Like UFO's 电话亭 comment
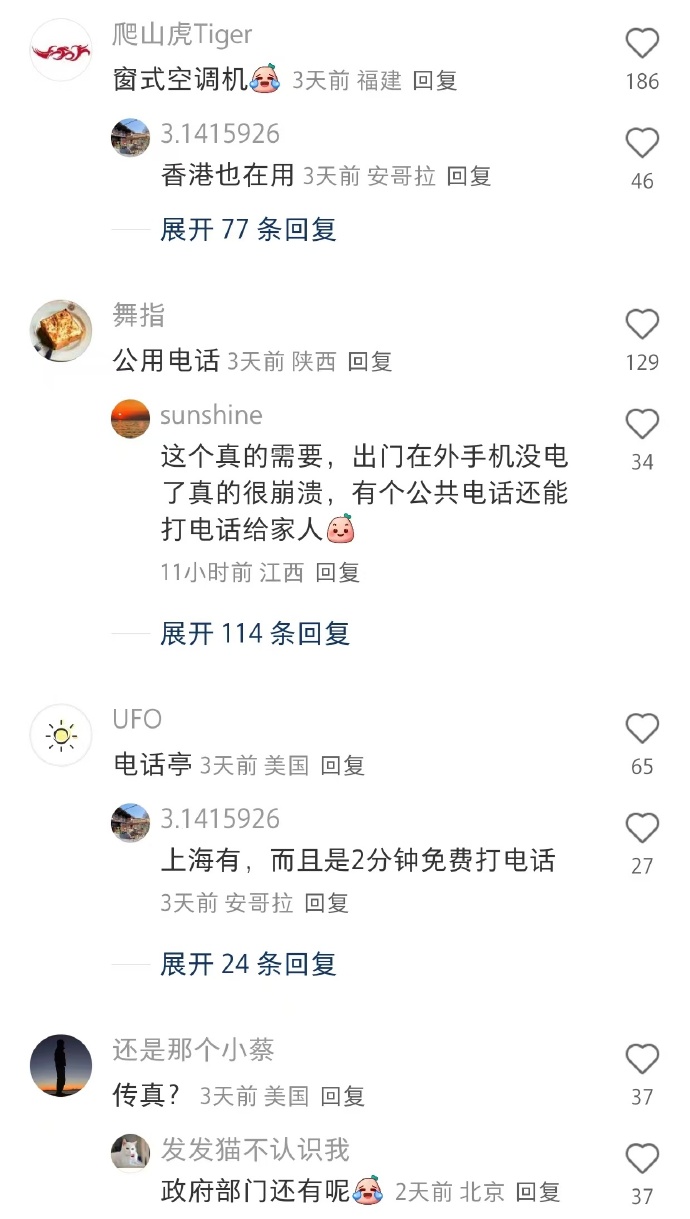 tap(642, 729)
